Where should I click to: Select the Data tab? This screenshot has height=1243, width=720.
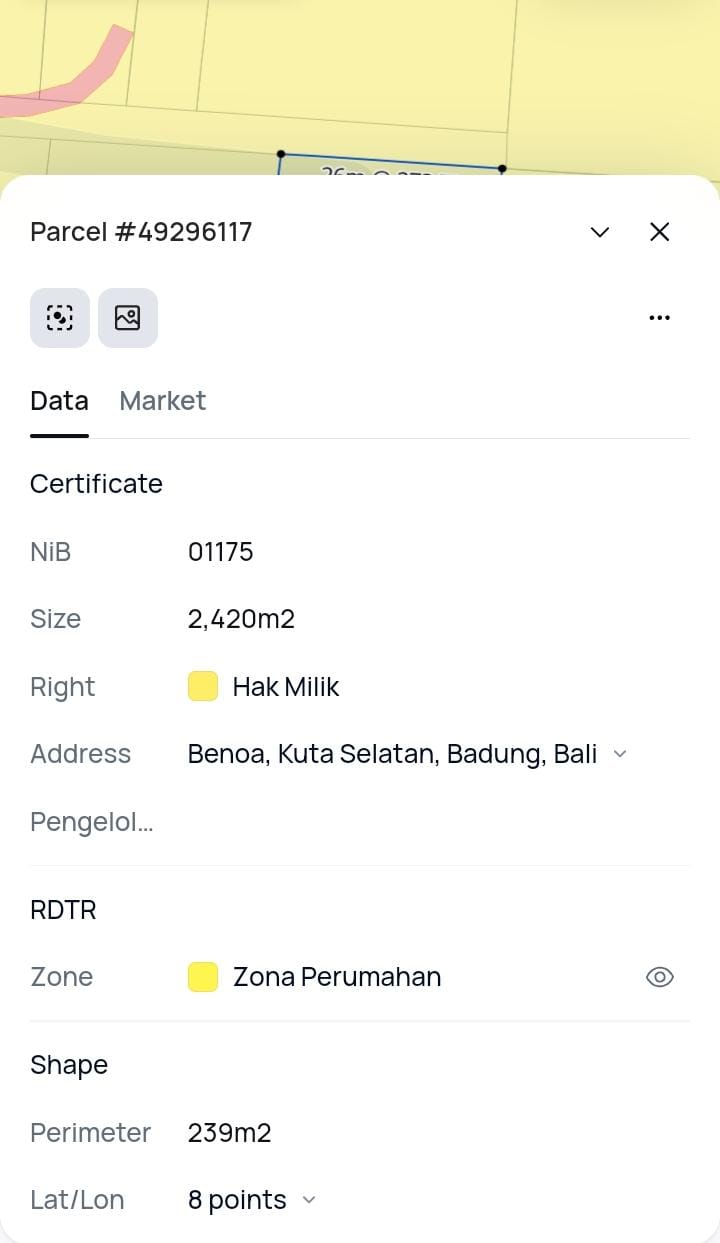click(59, 401)
